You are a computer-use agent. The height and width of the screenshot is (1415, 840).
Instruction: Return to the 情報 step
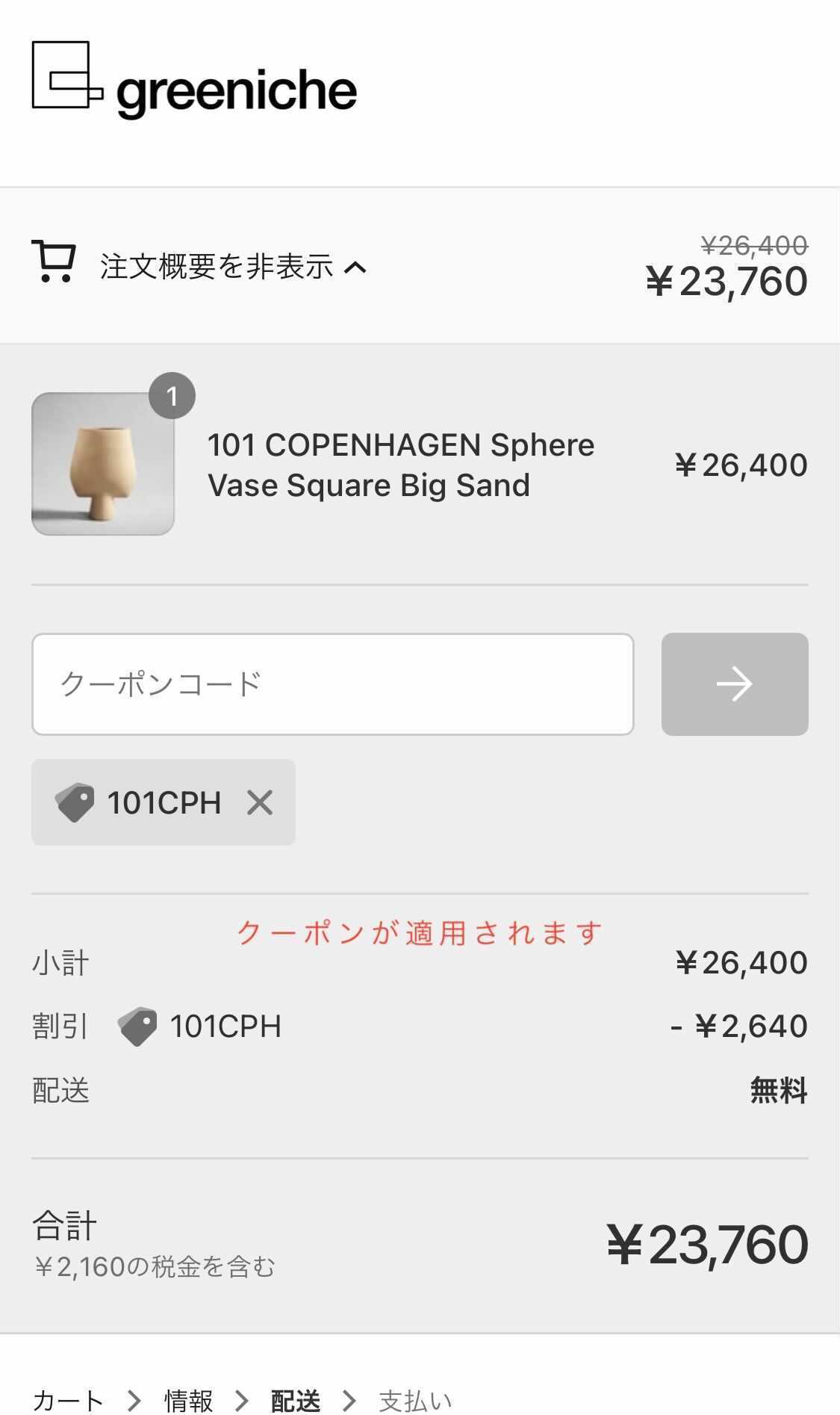(x=189, y=1399)
